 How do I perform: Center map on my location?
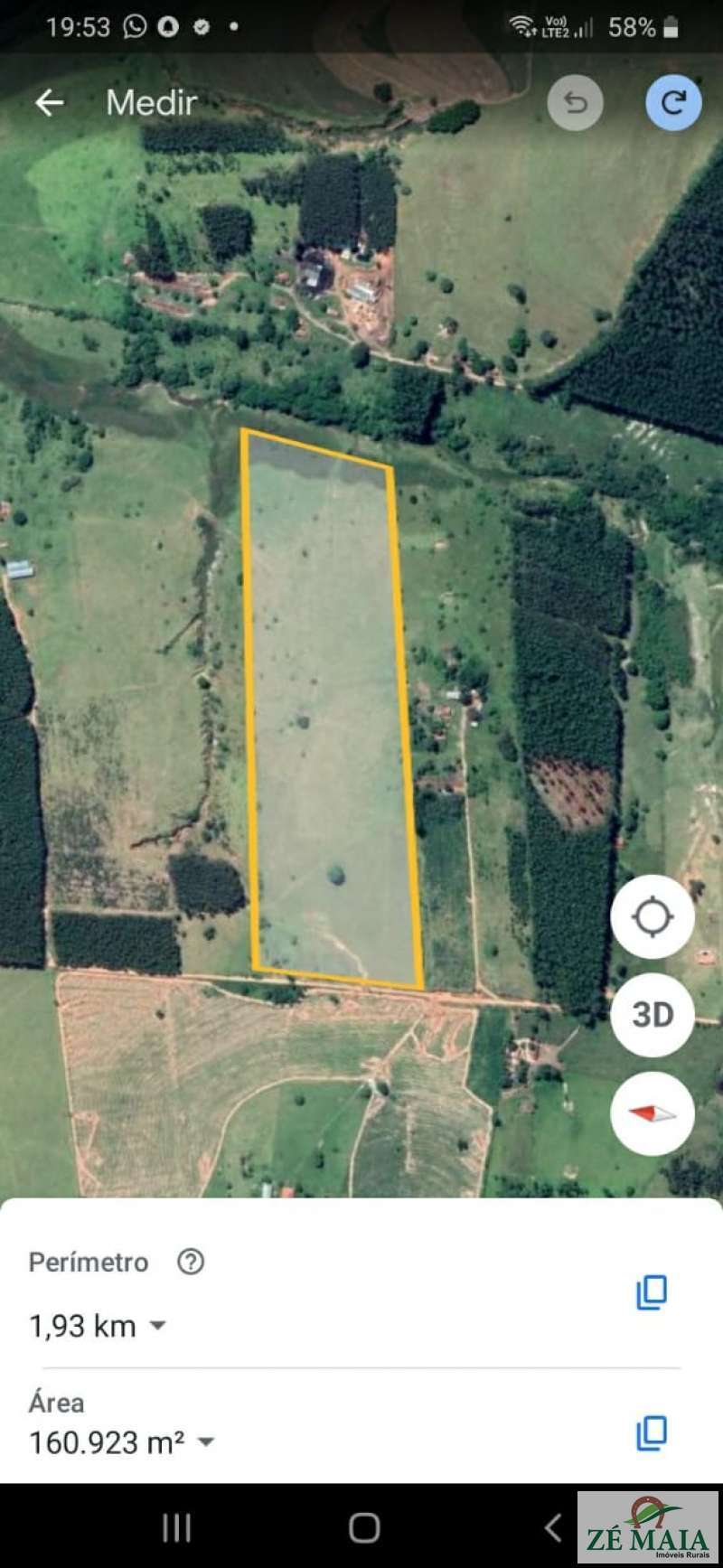[653, 917]
